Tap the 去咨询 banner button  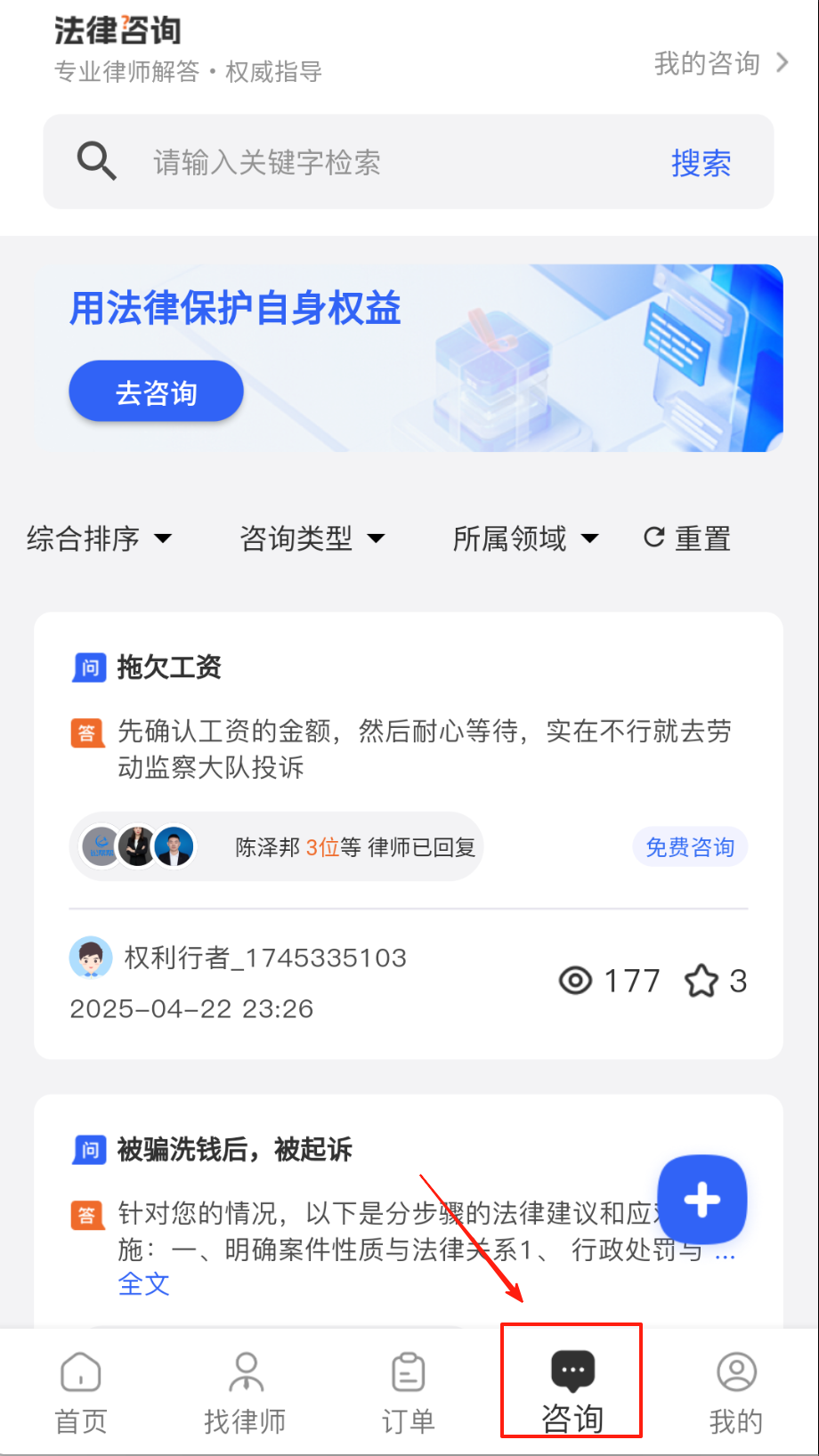pos(156,392)
